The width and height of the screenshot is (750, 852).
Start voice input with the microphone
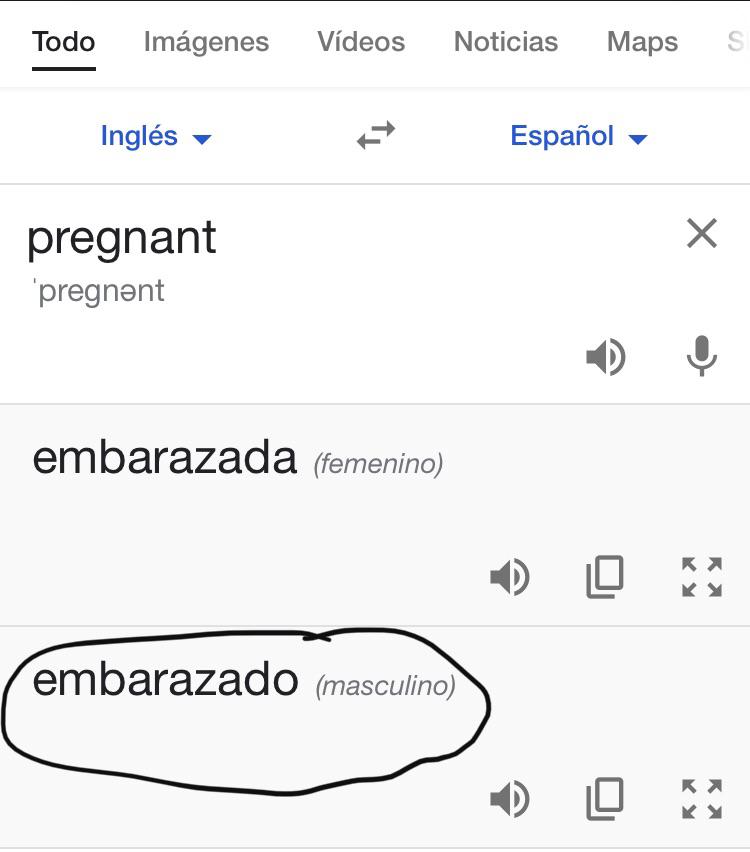pyautogui.click(x=702, y=356)
